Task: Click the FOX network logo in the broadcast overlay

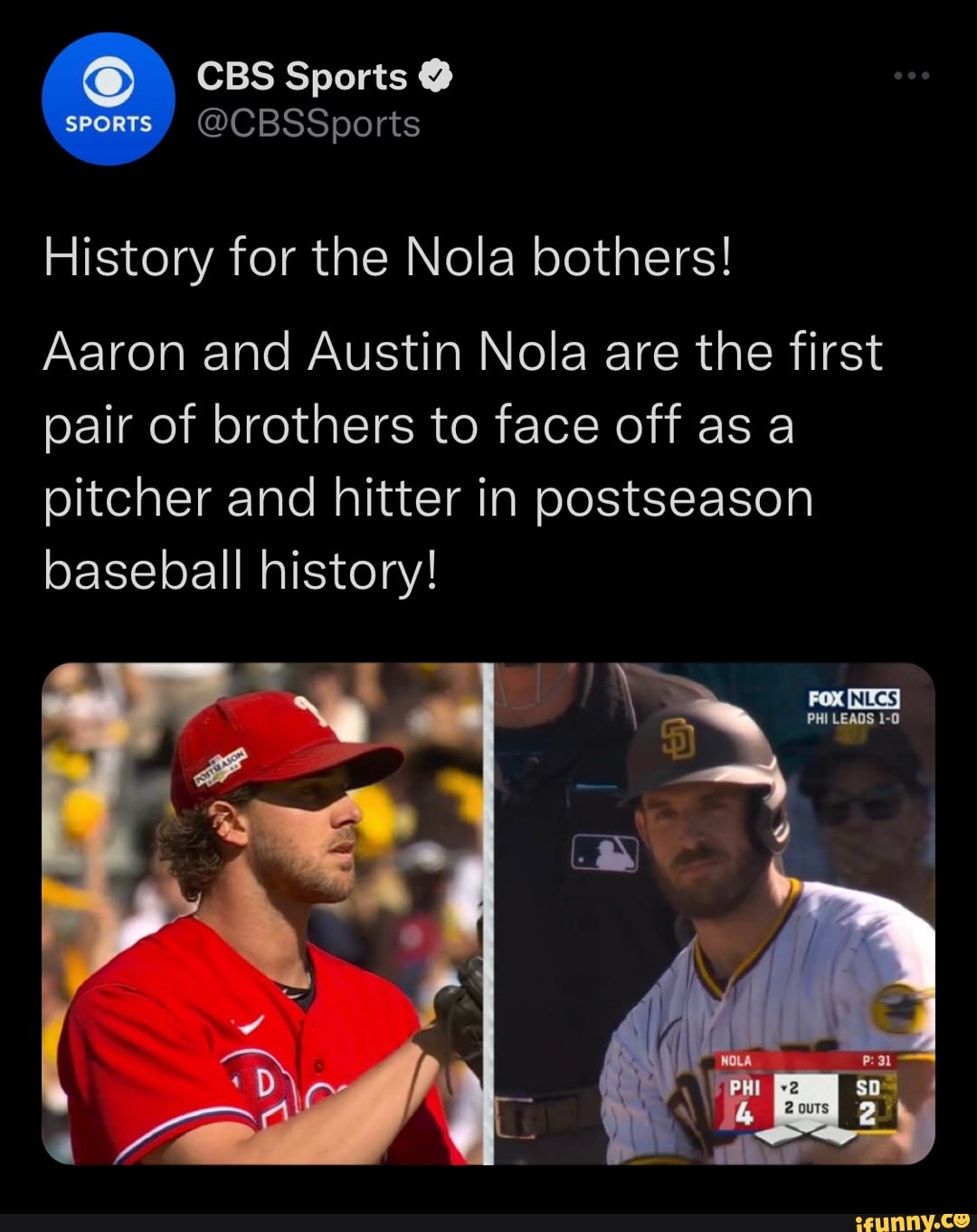Action: pyautogui.click(x=828, y=697)
